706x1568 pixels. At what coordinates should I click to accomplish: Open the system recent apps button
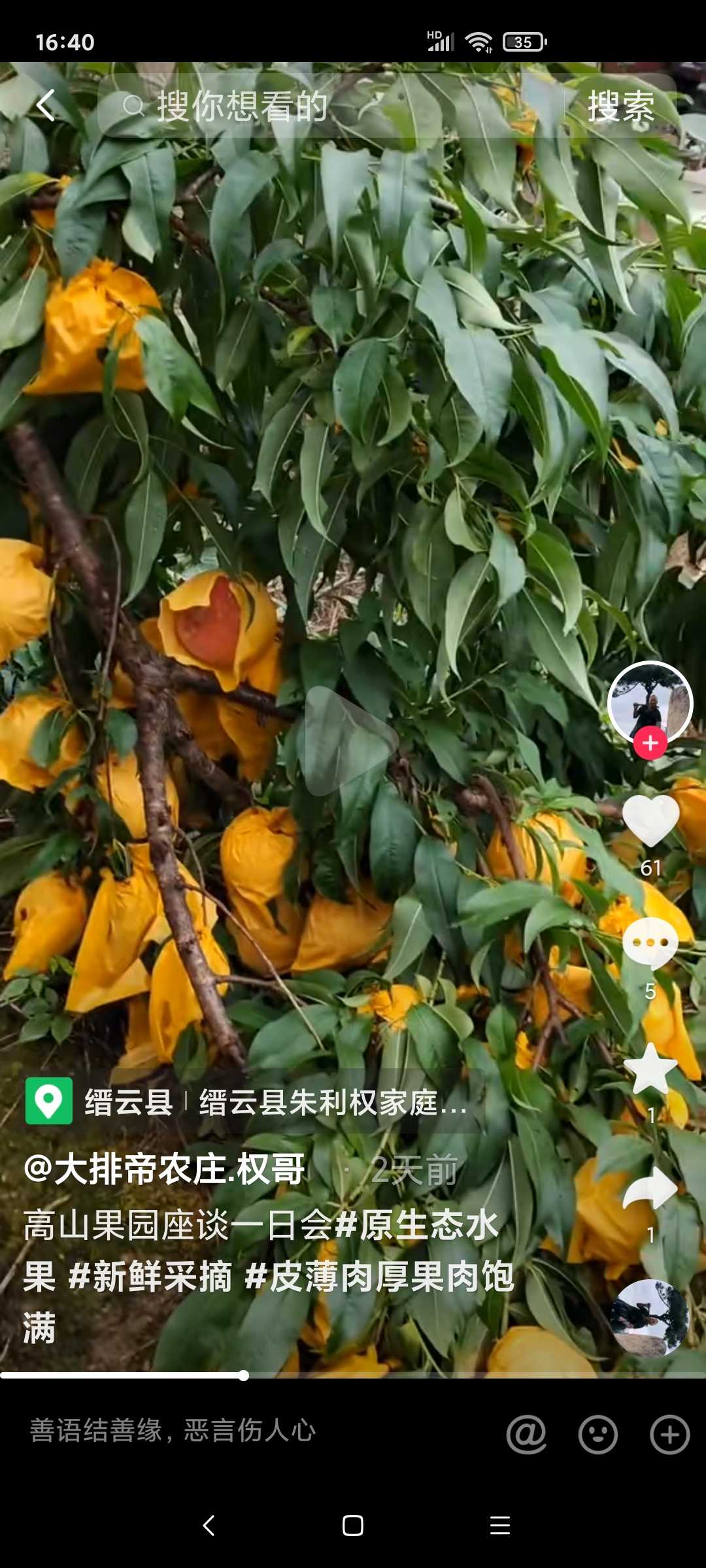[500, 1526]
